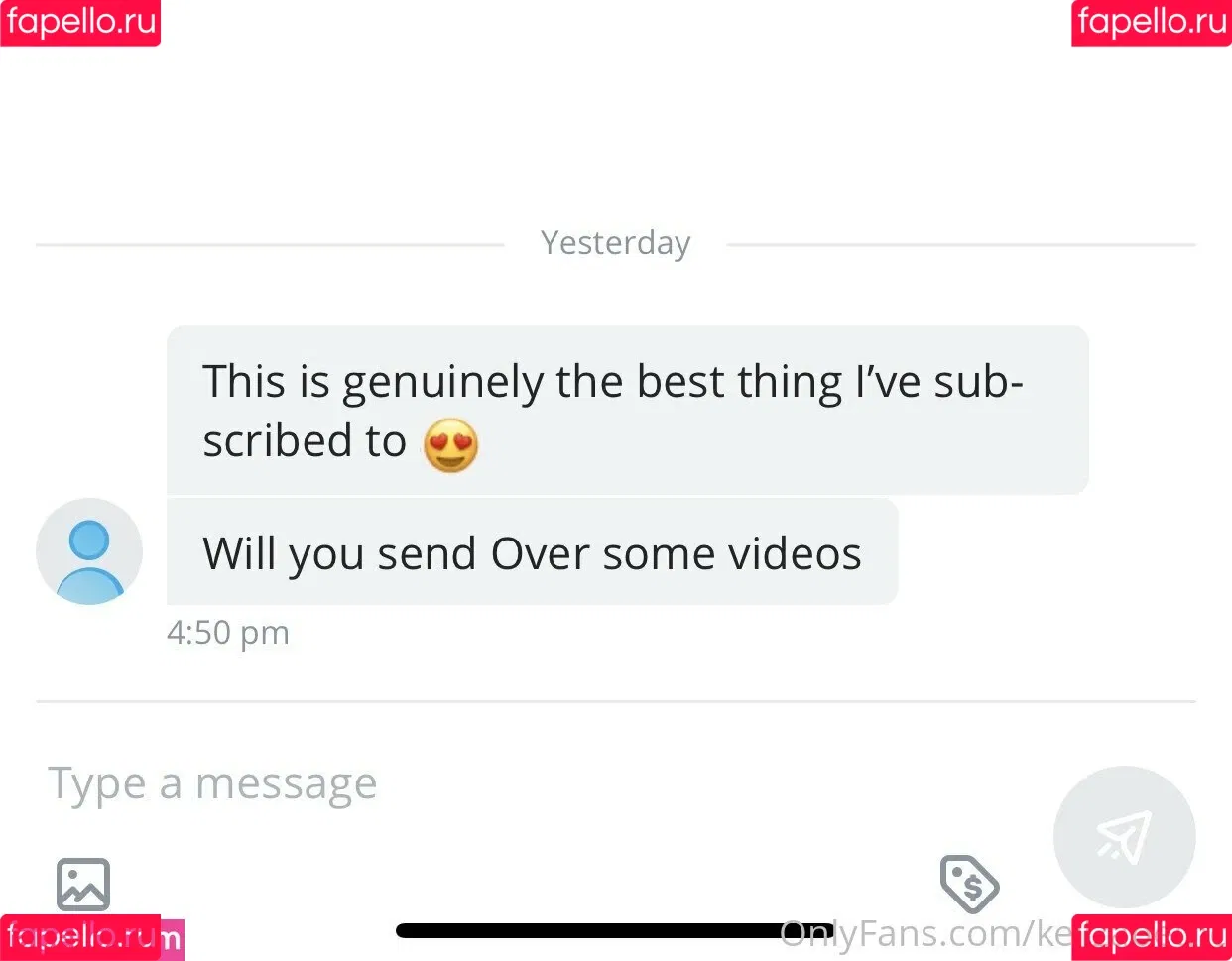Send the message with the paper plane button

coord(1124,836)
